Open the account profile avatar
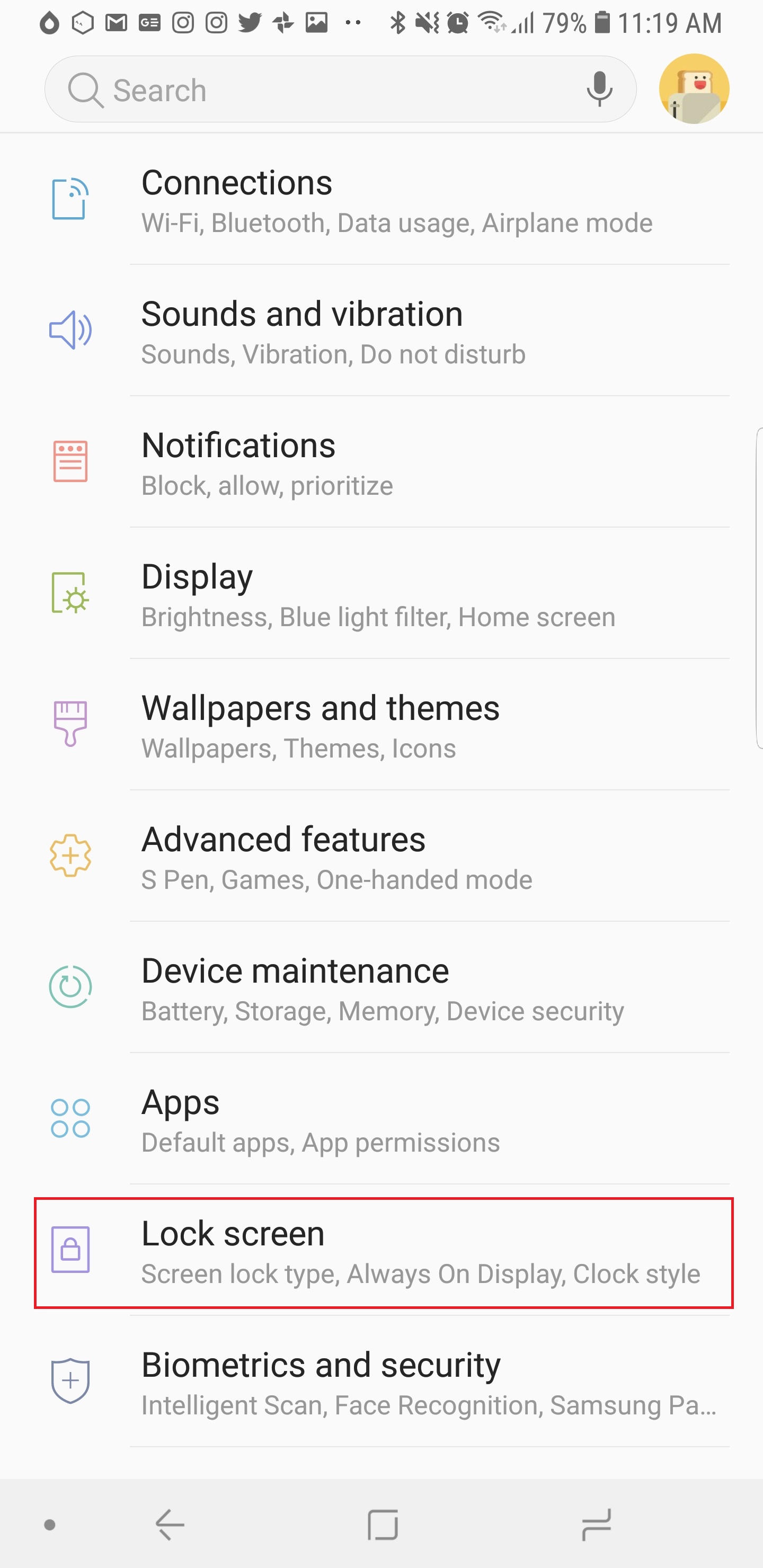Image resolution: width=763 pixels, height=1568 pixels. tap(694, 89)
